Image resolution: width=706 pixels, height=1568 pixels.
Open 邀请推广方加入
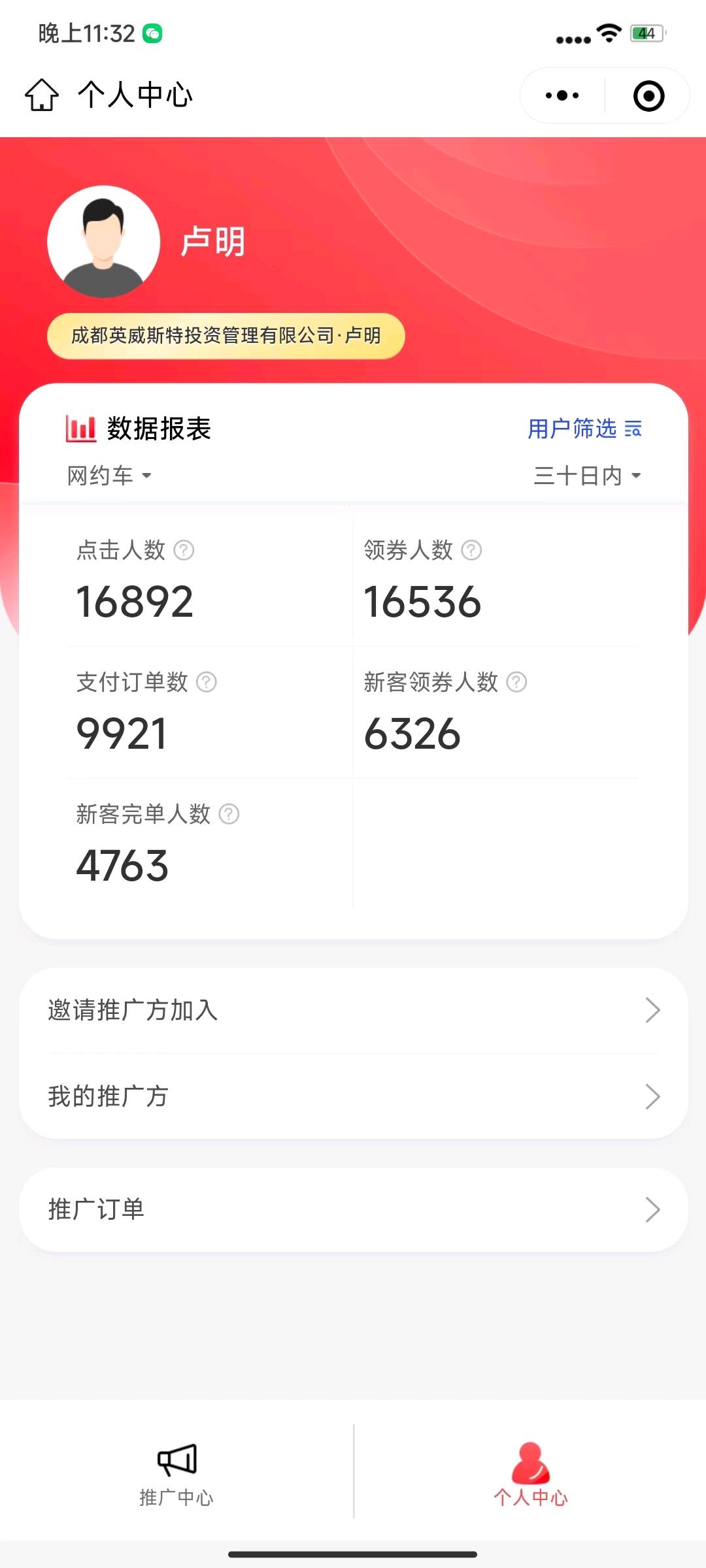pyautogui.click(x=353, y=1010)
